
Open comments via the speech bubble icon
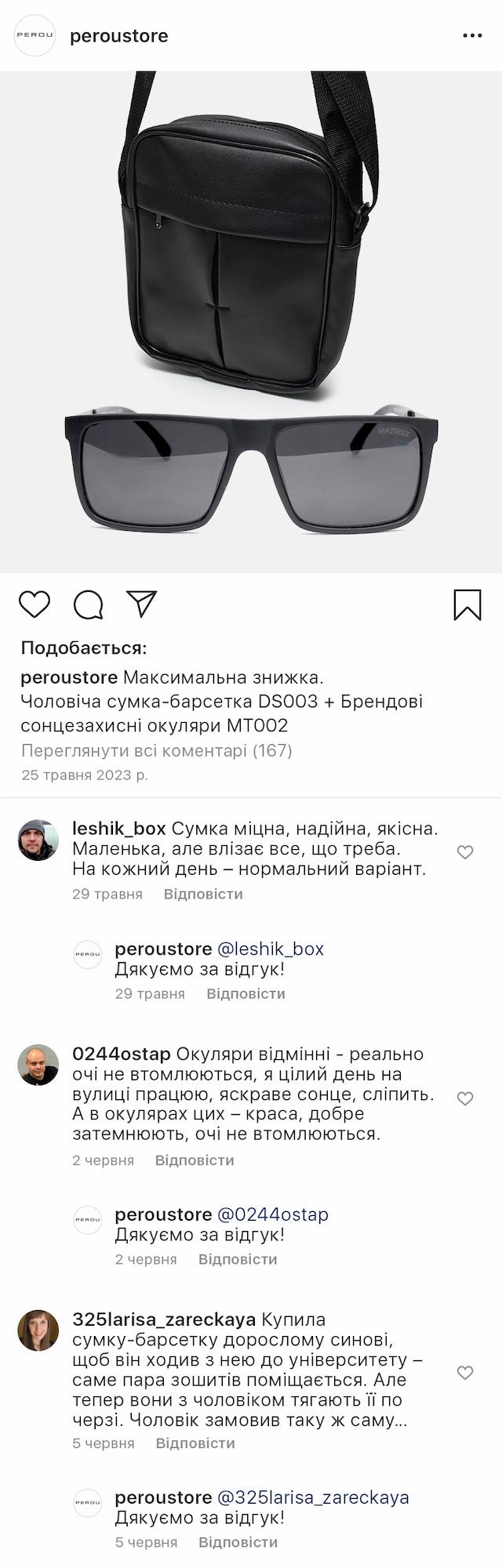tap(89, 604)
